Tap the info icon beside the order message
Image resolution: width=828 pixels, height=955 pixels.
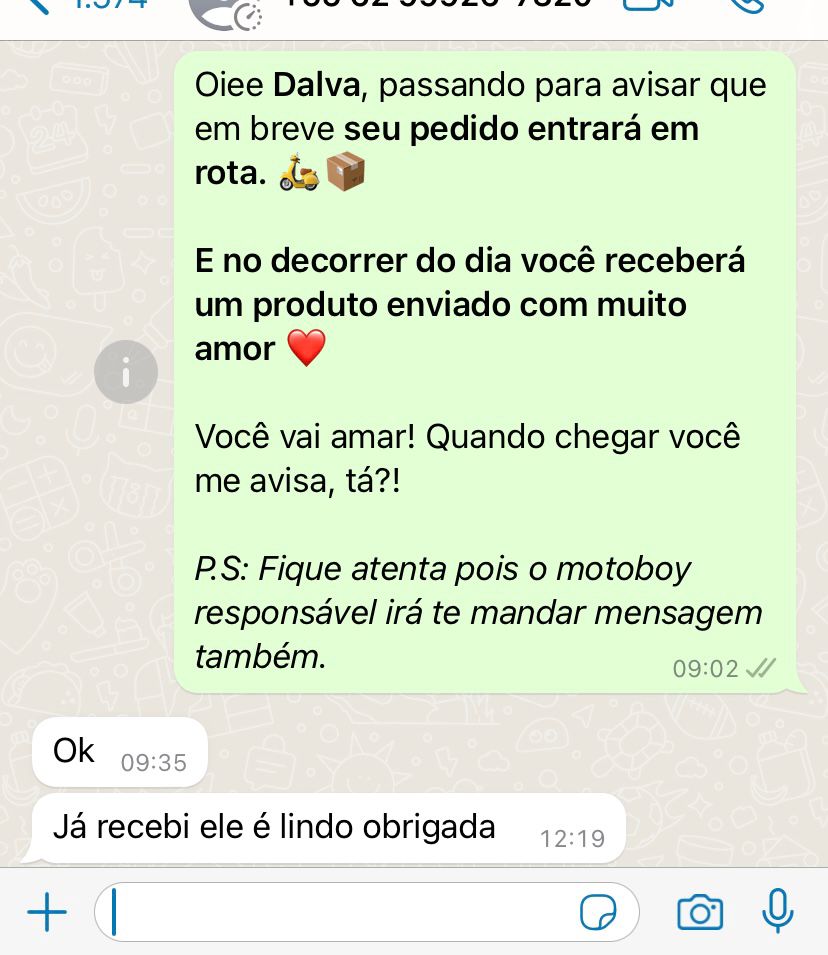126,372
